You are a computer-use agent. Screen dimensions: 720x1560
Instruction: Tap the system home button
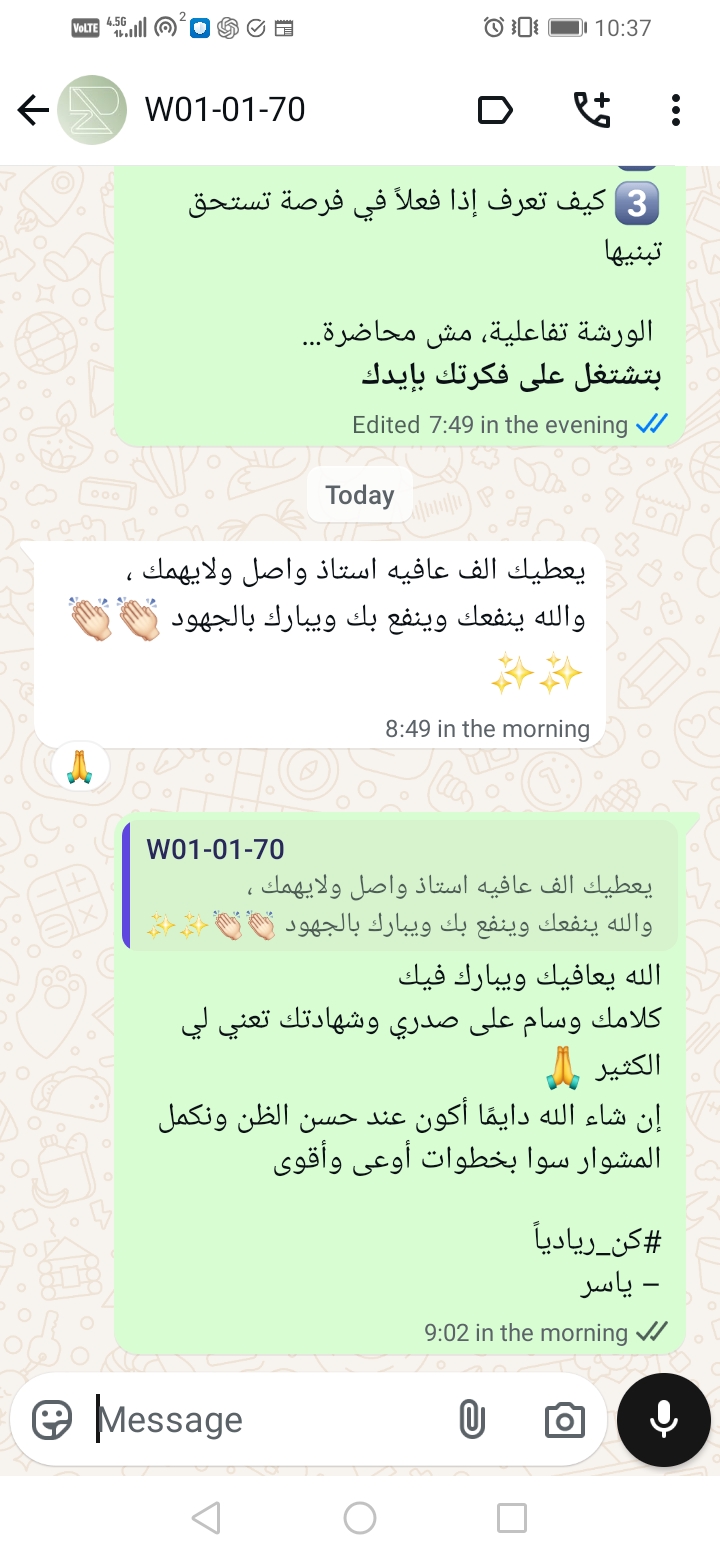coord(360,1518)
